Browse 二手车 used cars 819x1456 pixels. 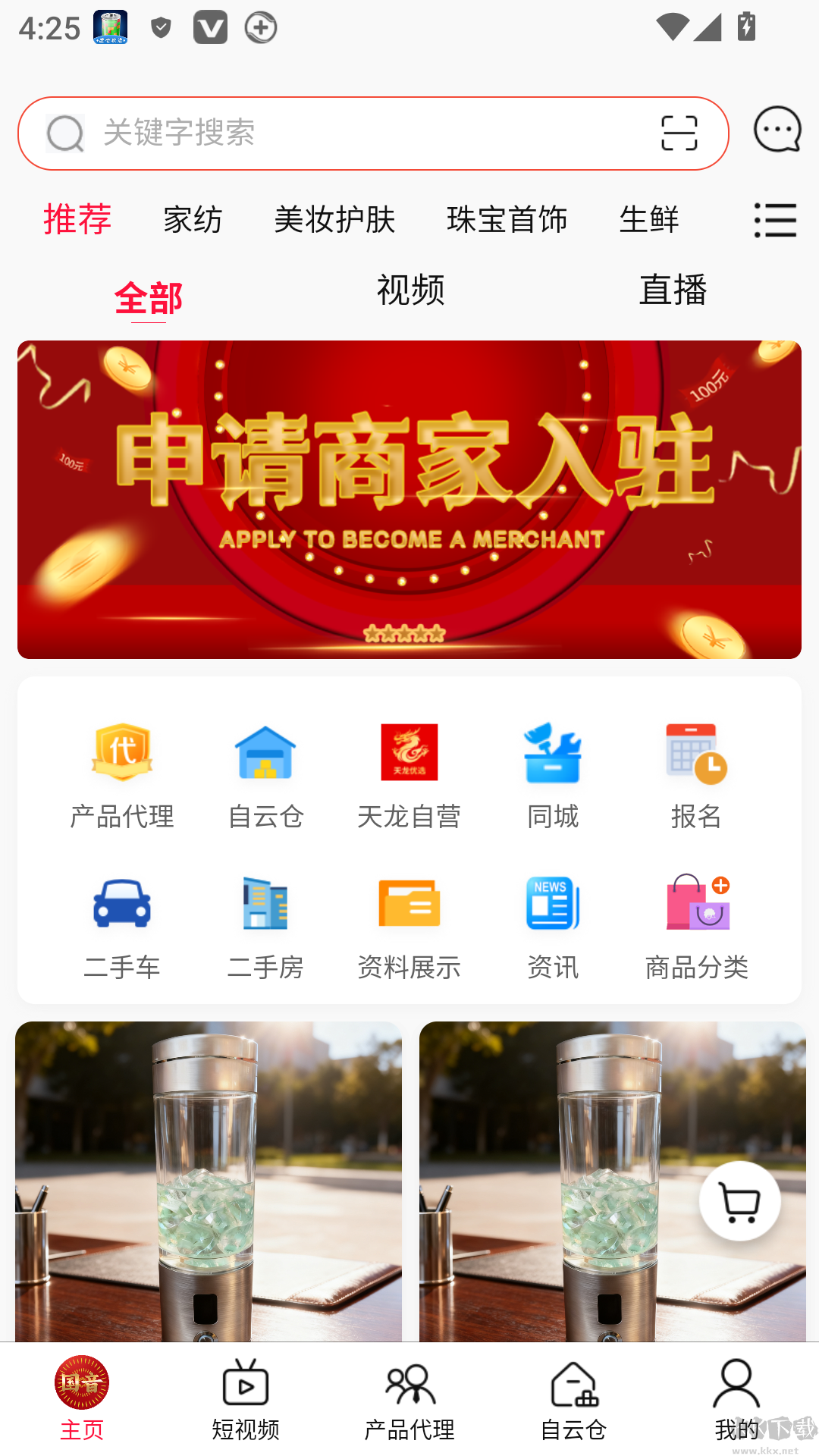[122, 927]
